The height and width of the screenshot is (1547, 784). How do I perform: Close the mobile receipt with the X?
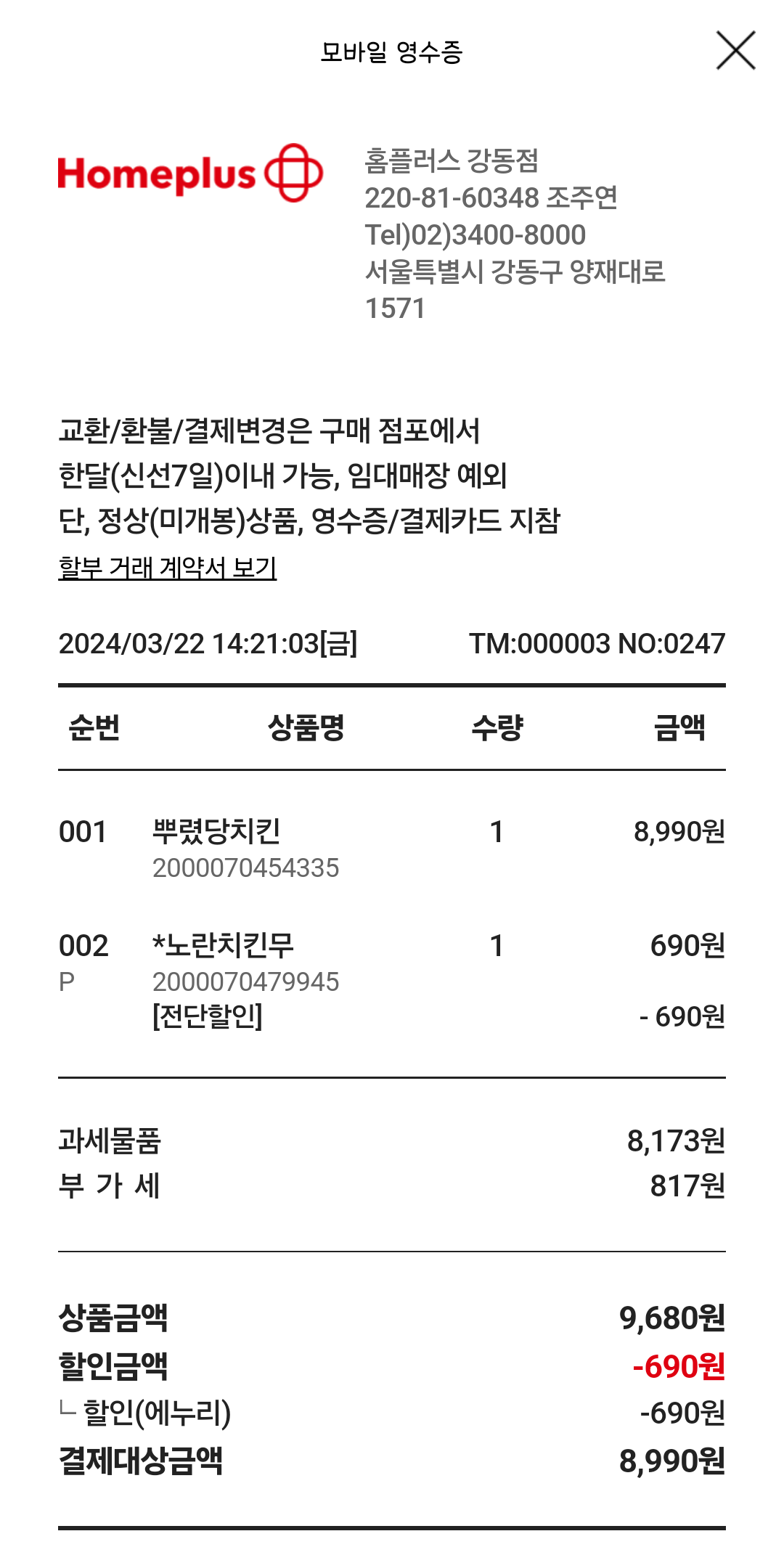pos(736,50)
